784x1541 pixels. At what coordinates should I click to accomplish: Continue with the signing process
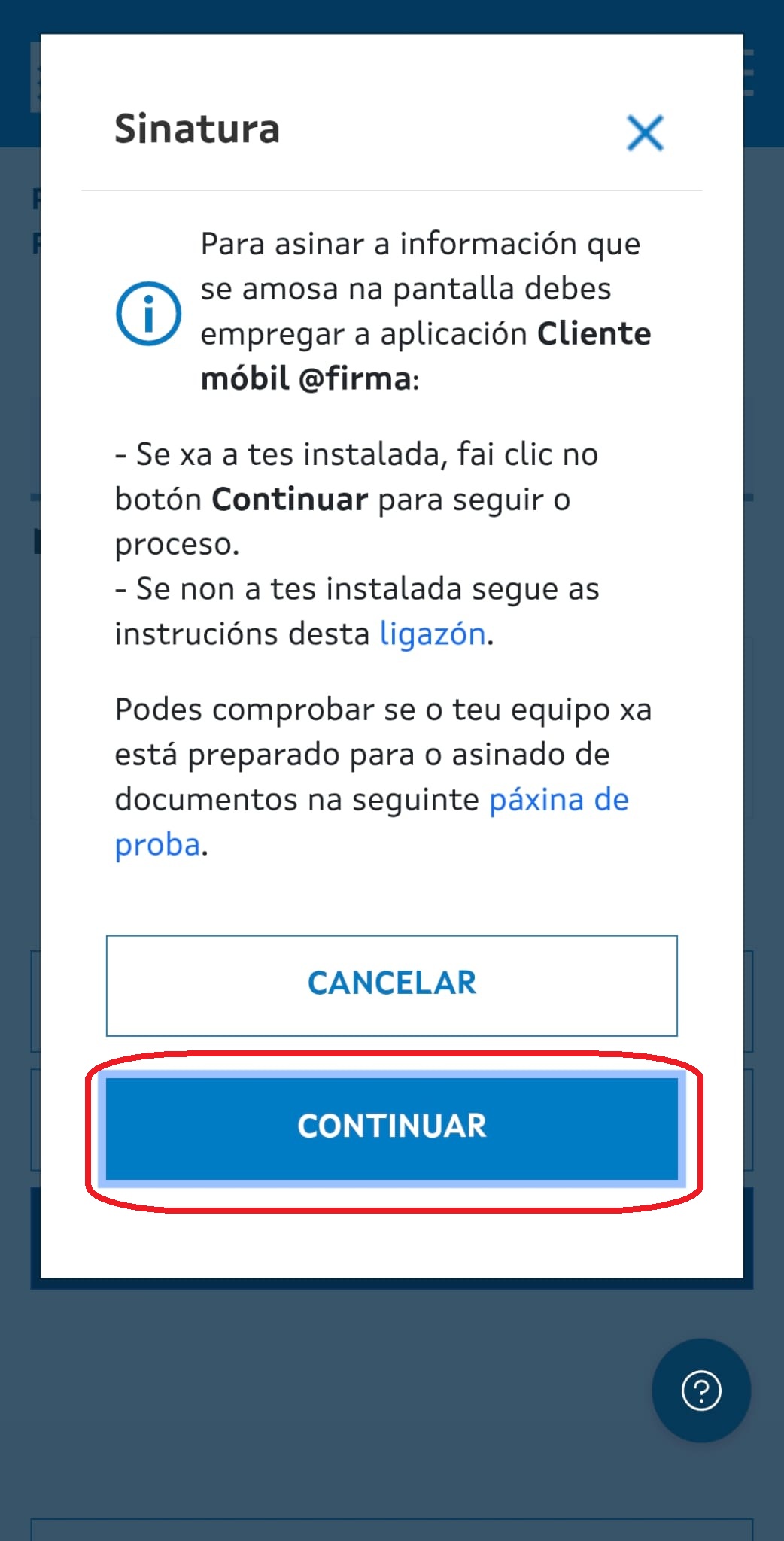[x=391, y=1127]
